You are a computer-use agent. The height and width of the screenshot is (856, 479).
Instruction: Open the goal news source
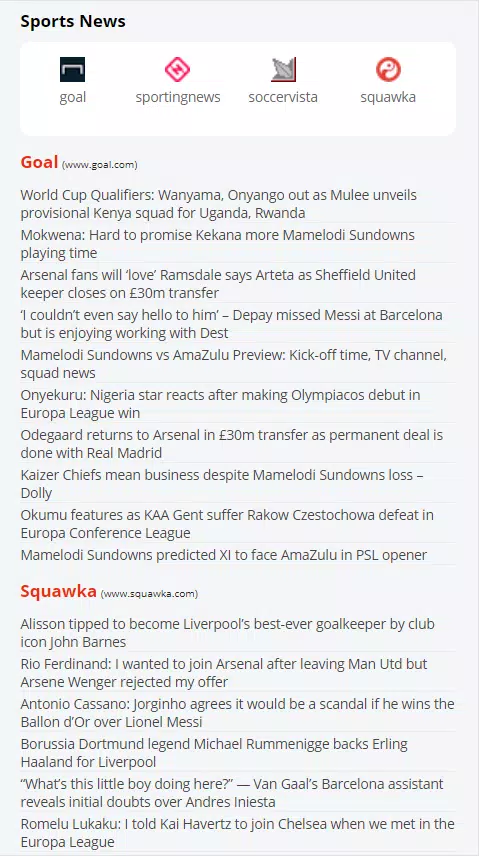pos(73,81)
